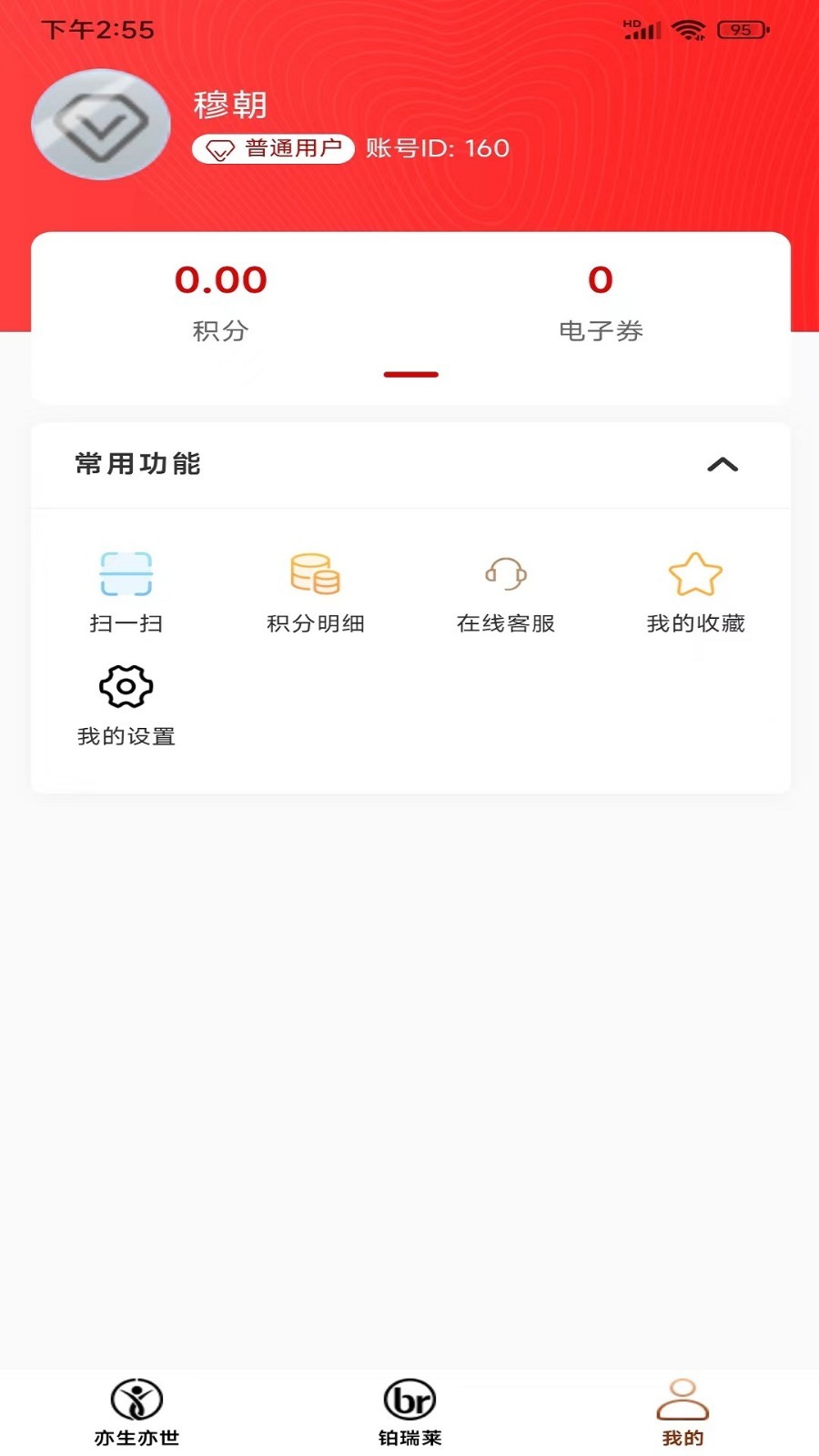Open 扫一扫 scanner

126,592
